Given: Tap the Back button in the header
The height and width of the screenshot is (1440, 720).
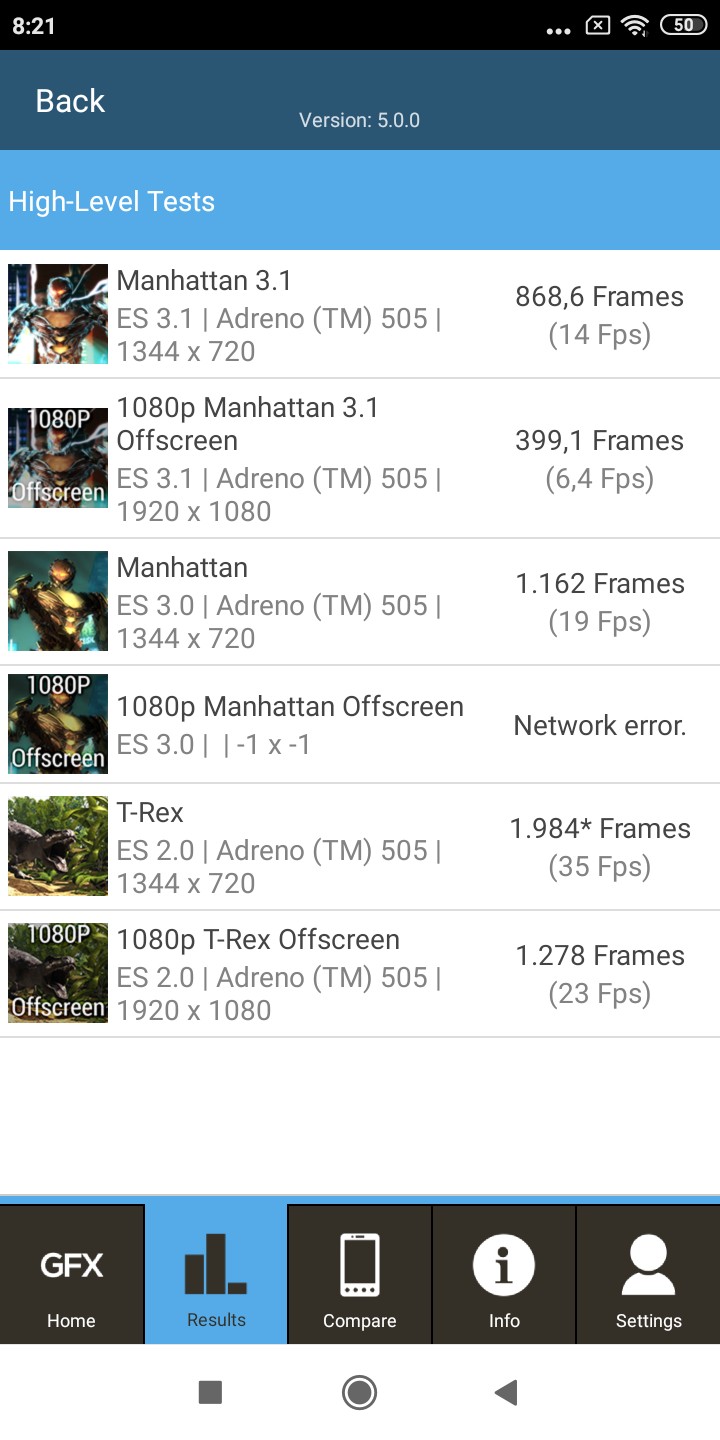Looking at the screenshot, I should tap(70, 101).
